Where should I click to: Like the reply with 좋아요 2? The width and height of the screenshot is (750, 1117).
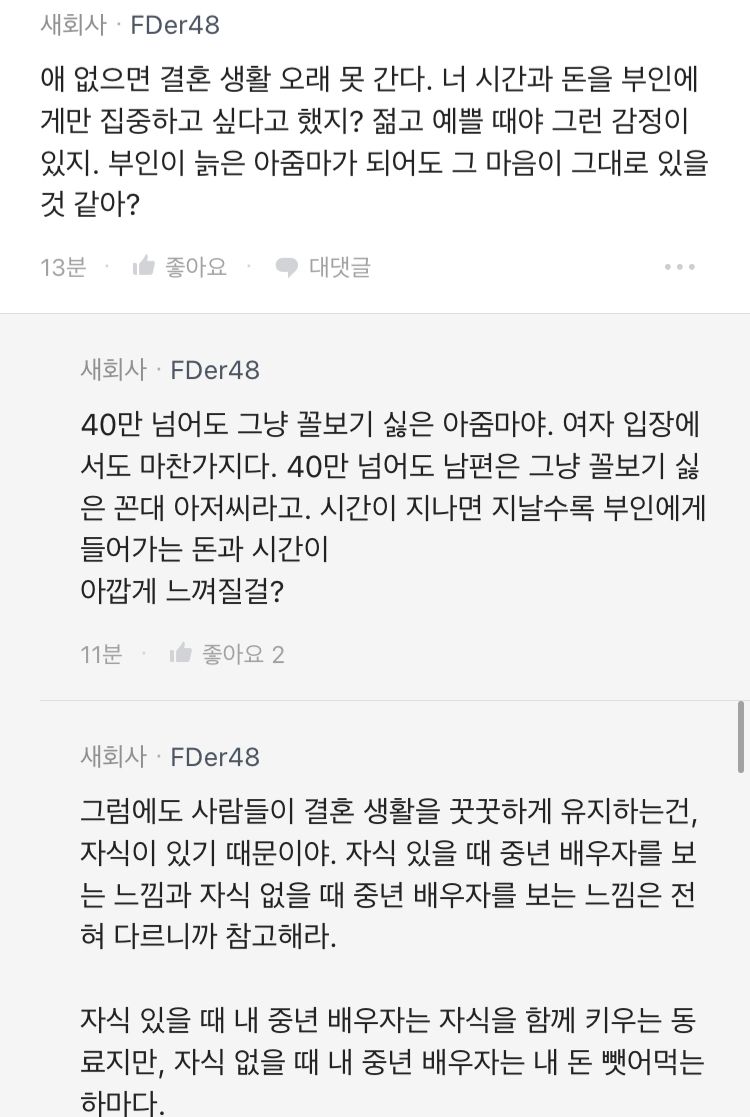[227, 654]
